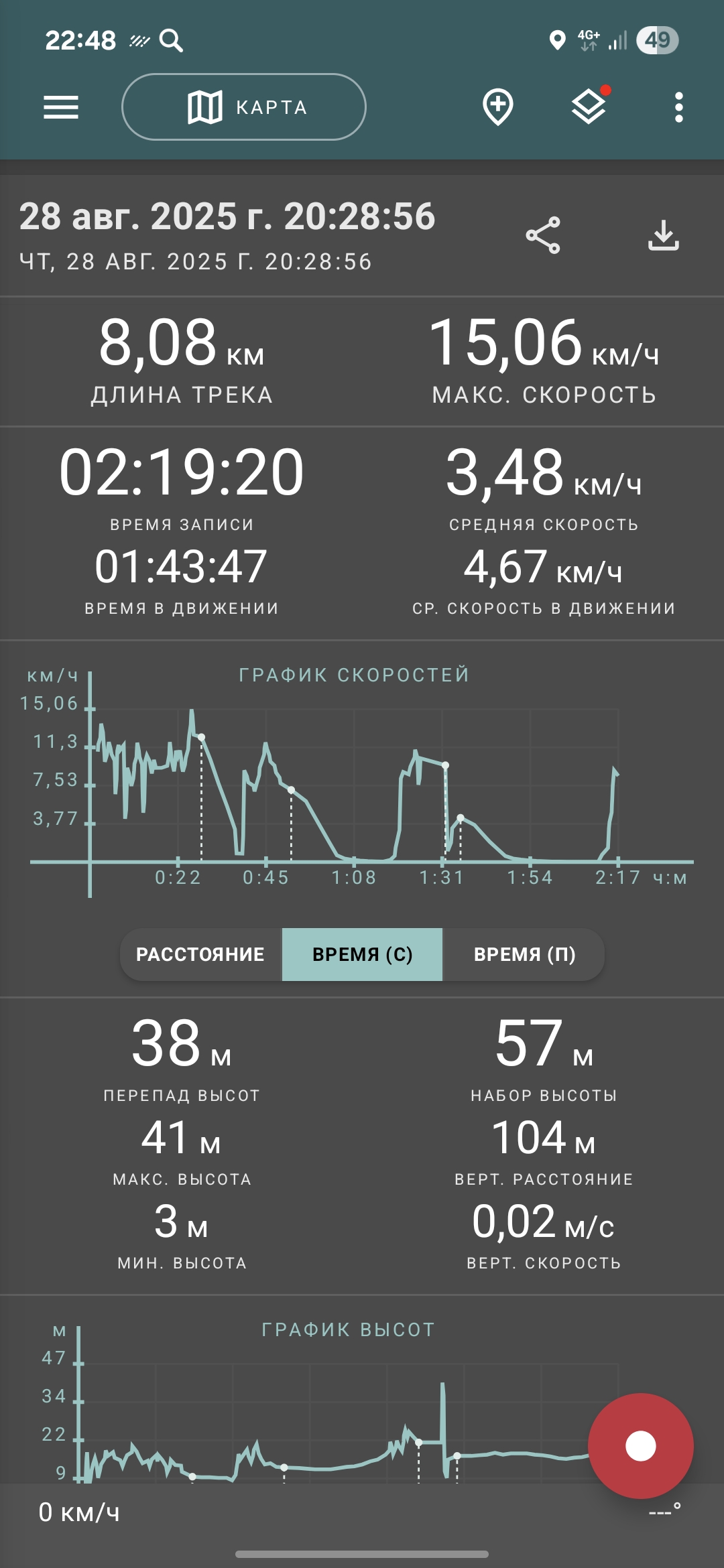
Task: Share this recorded track
Action: 543,235
